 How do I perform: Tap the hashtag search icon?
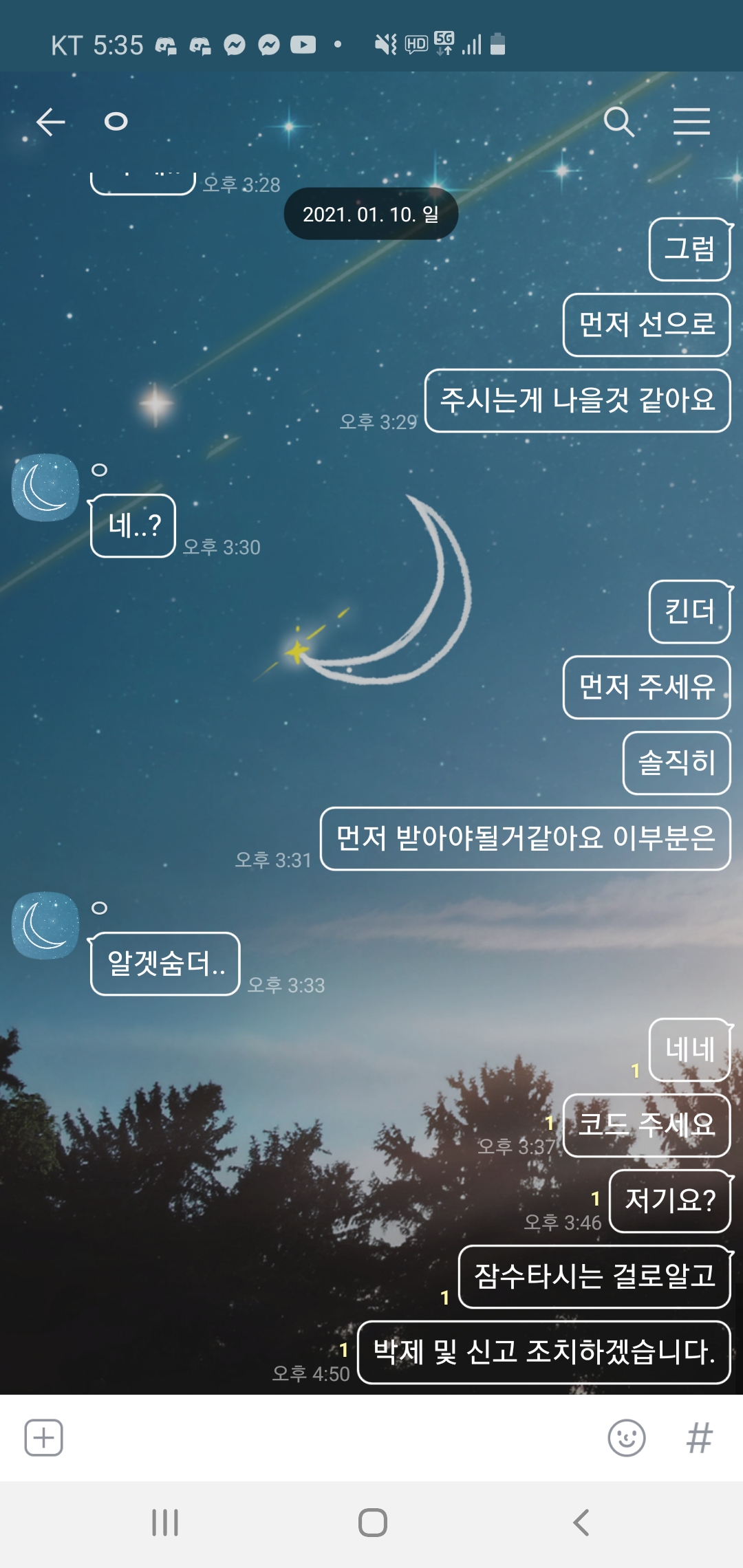(x=700, y=1437)
